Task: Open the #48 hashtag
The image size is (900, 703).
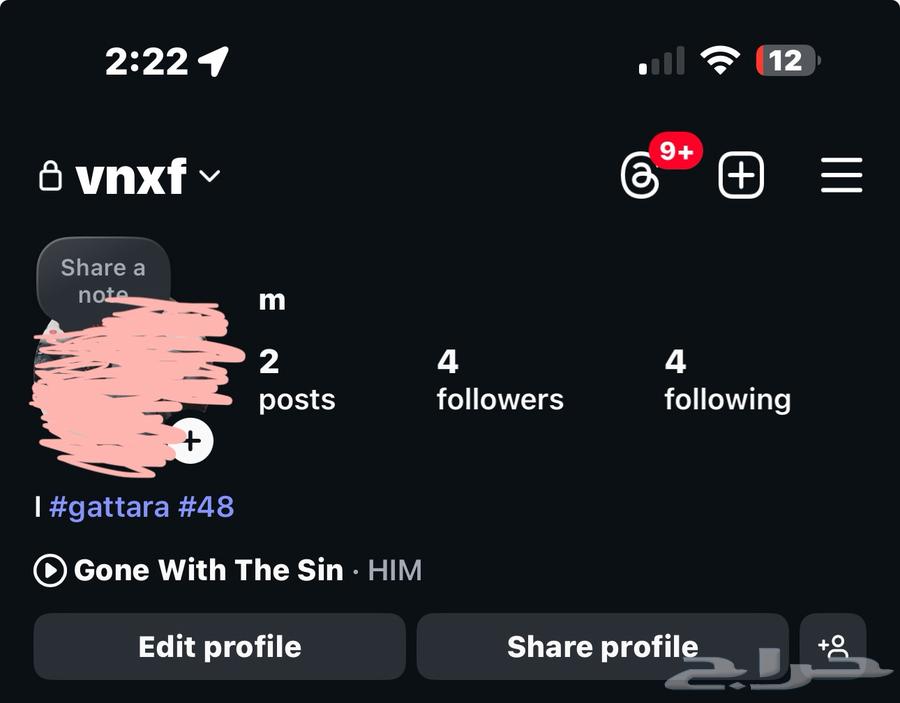Action: (206, 507)
